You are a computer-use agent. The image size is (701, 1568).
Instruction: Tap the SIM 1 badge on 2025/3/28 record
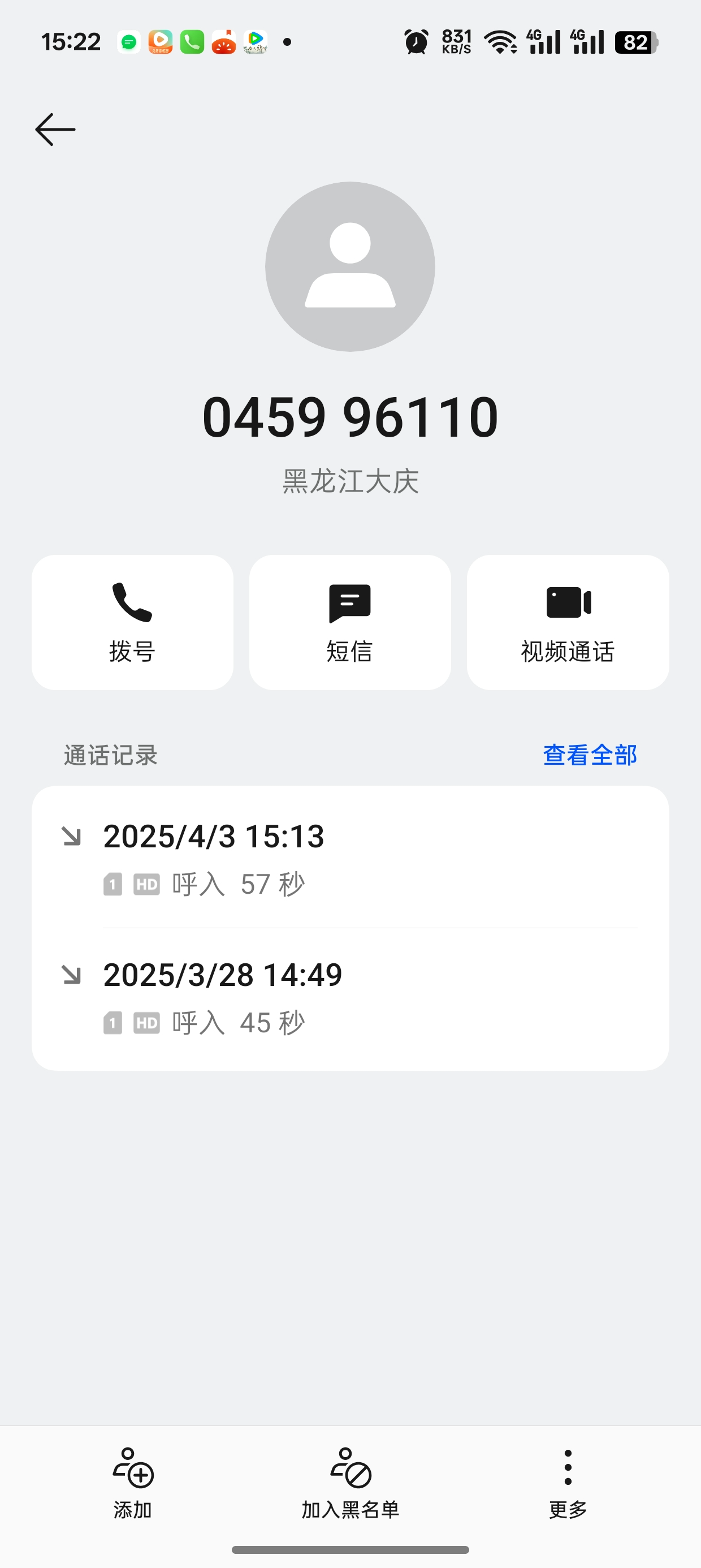(x=112, y=1023)
